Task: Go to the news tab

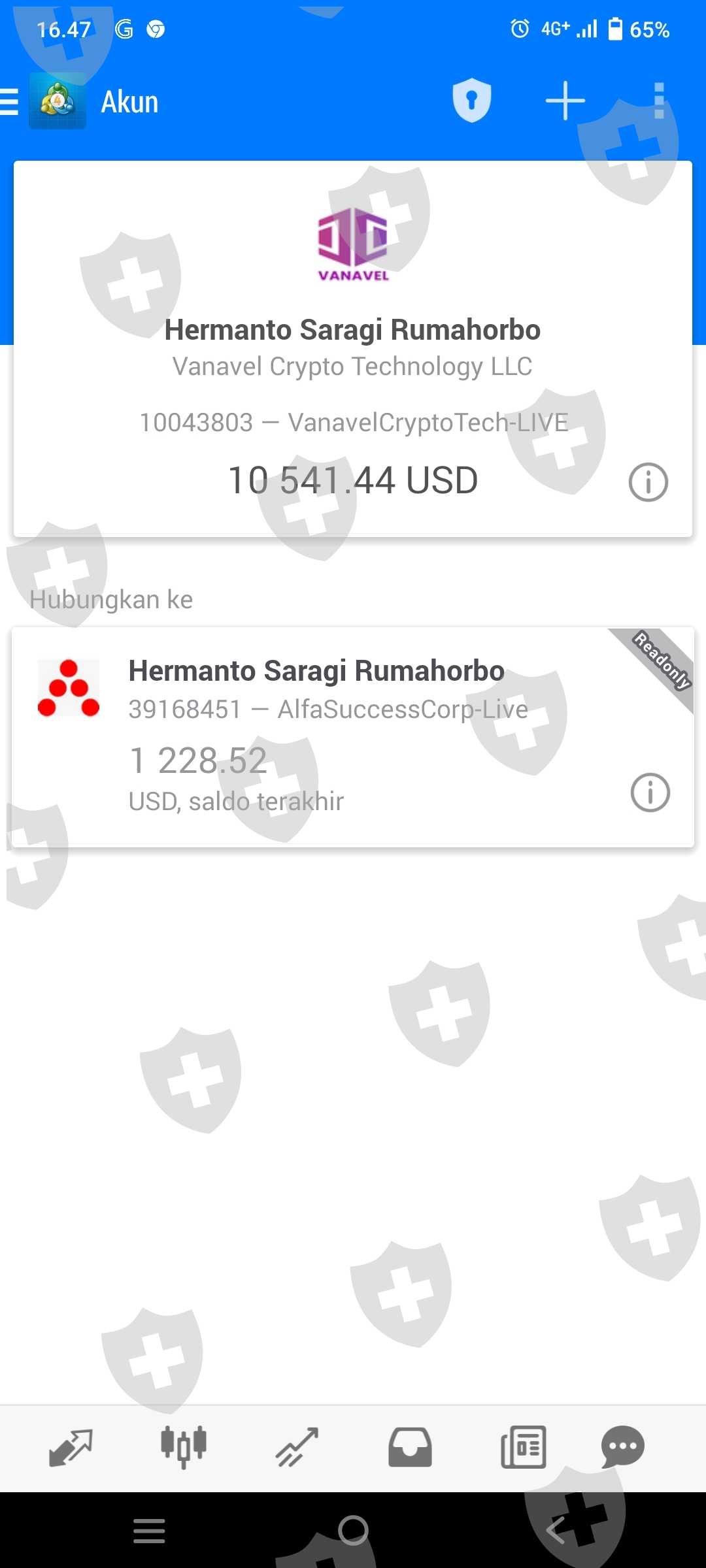Action: pyautogui.click(x=523, y=1447)
